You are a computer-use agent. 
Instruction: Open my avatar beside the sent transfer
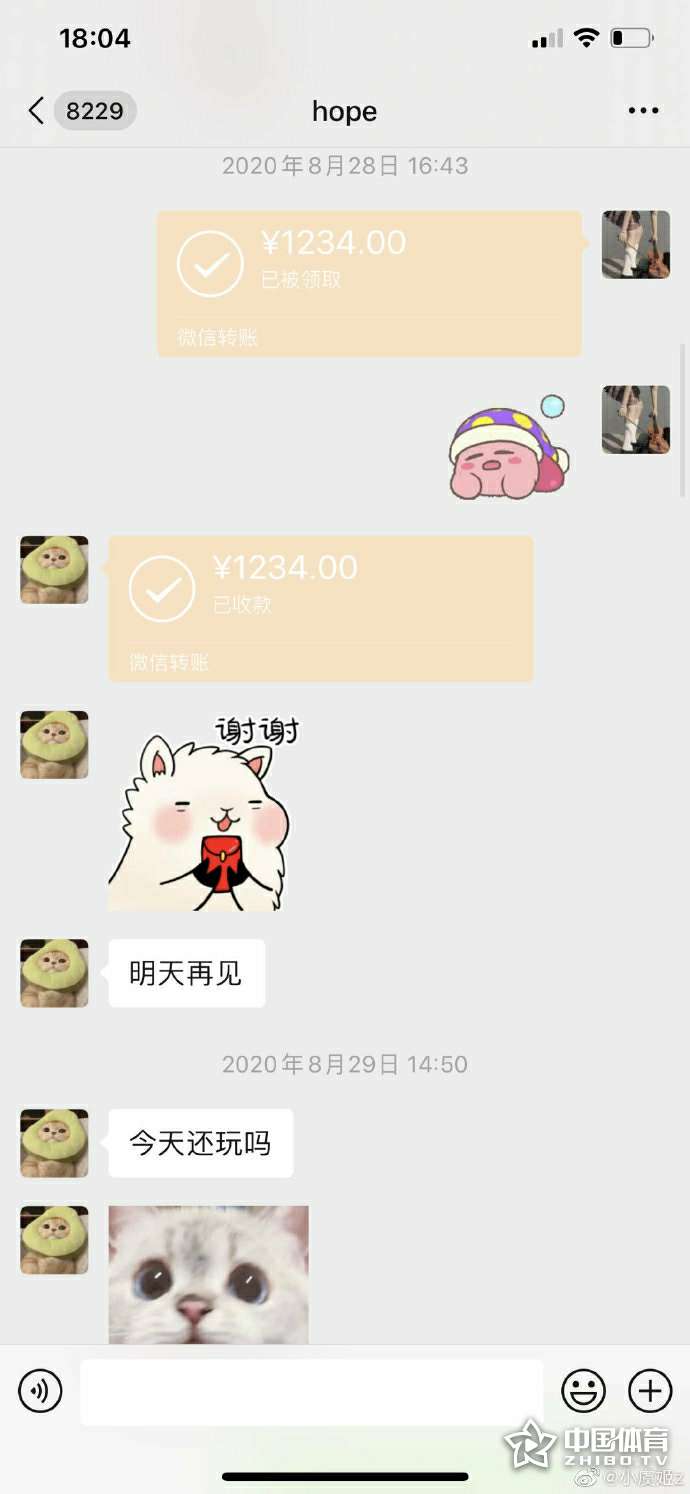(x=636, y=245)
